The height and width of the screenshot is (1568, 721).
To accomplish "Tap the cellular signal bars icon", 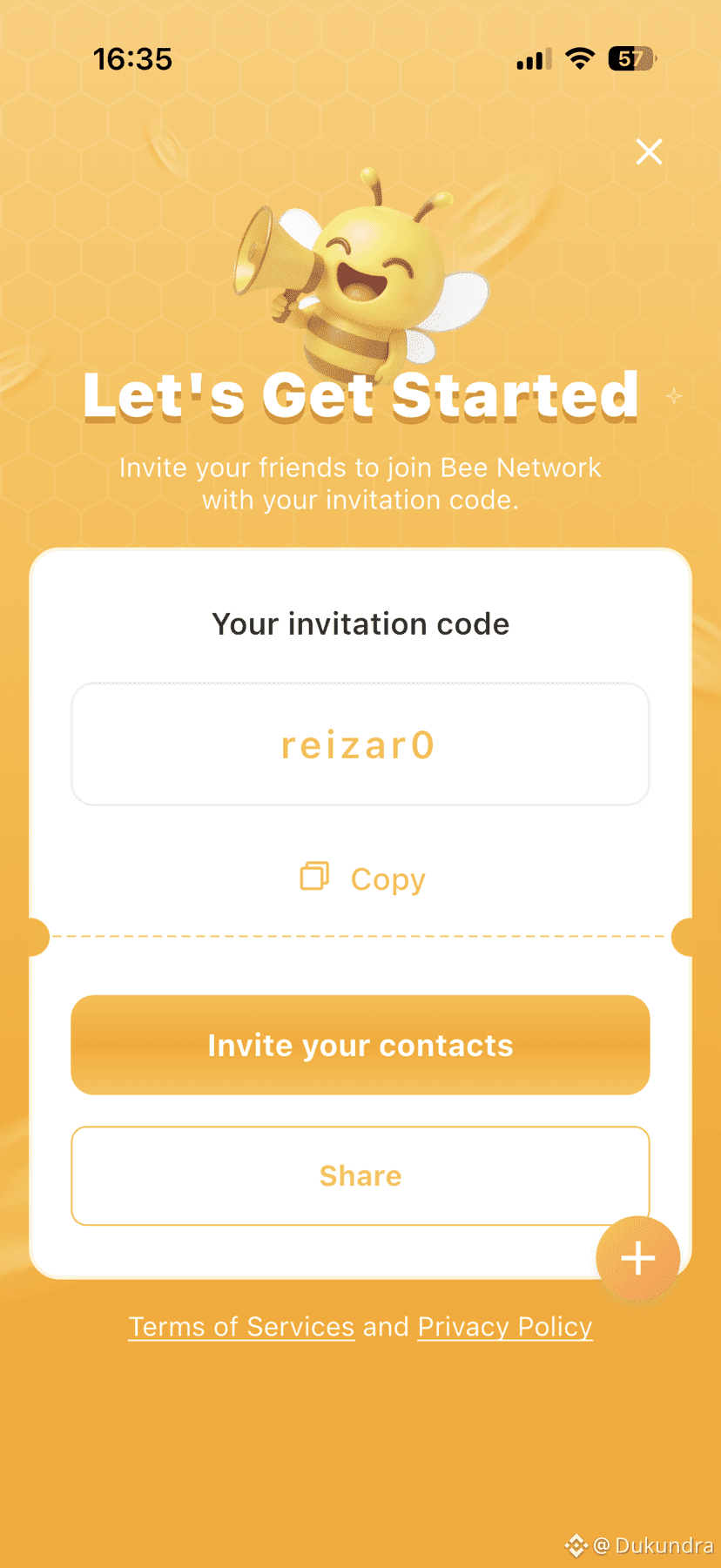I will pyautogui.click(x=531, y=58).
